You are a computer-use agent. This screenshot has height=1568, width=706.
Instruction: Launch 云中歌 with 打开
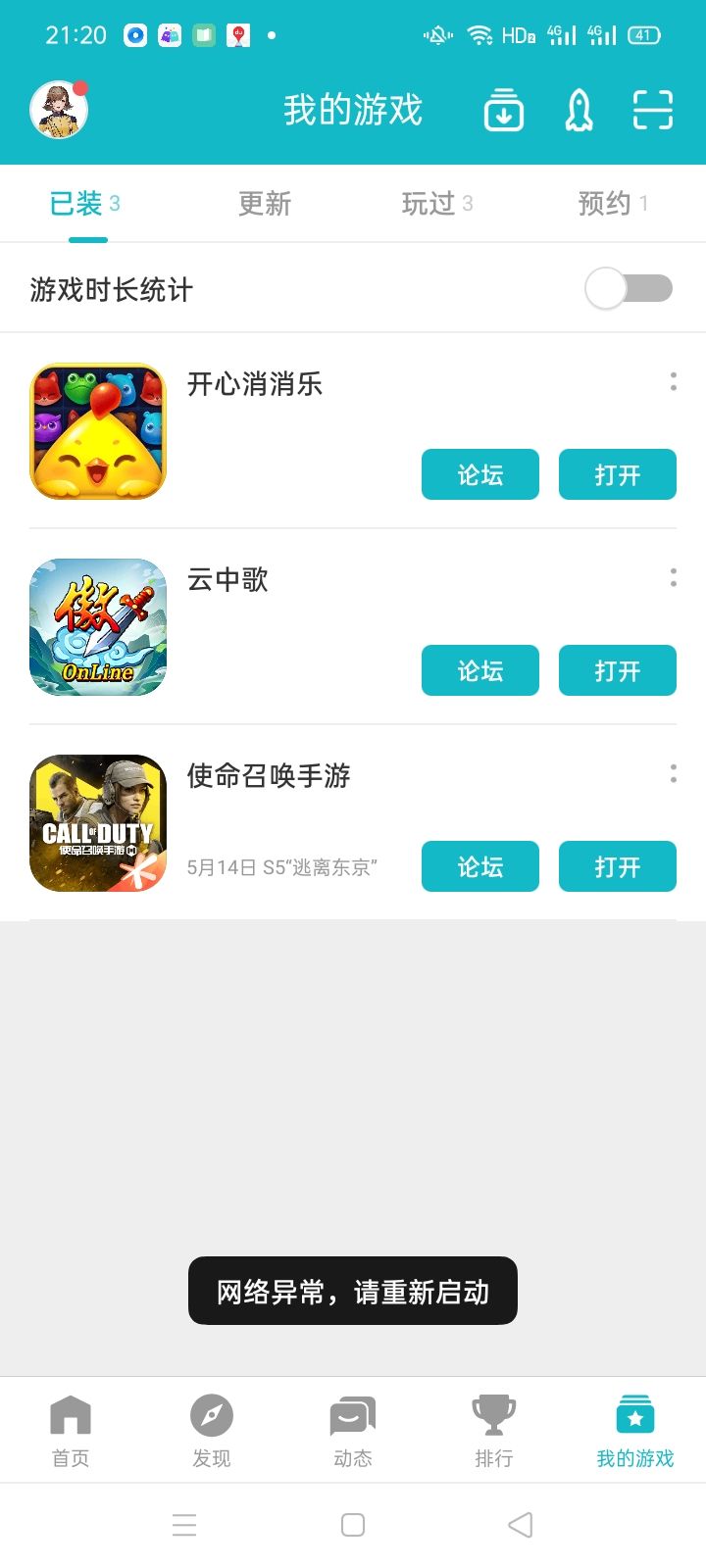(x=618, y=670)
